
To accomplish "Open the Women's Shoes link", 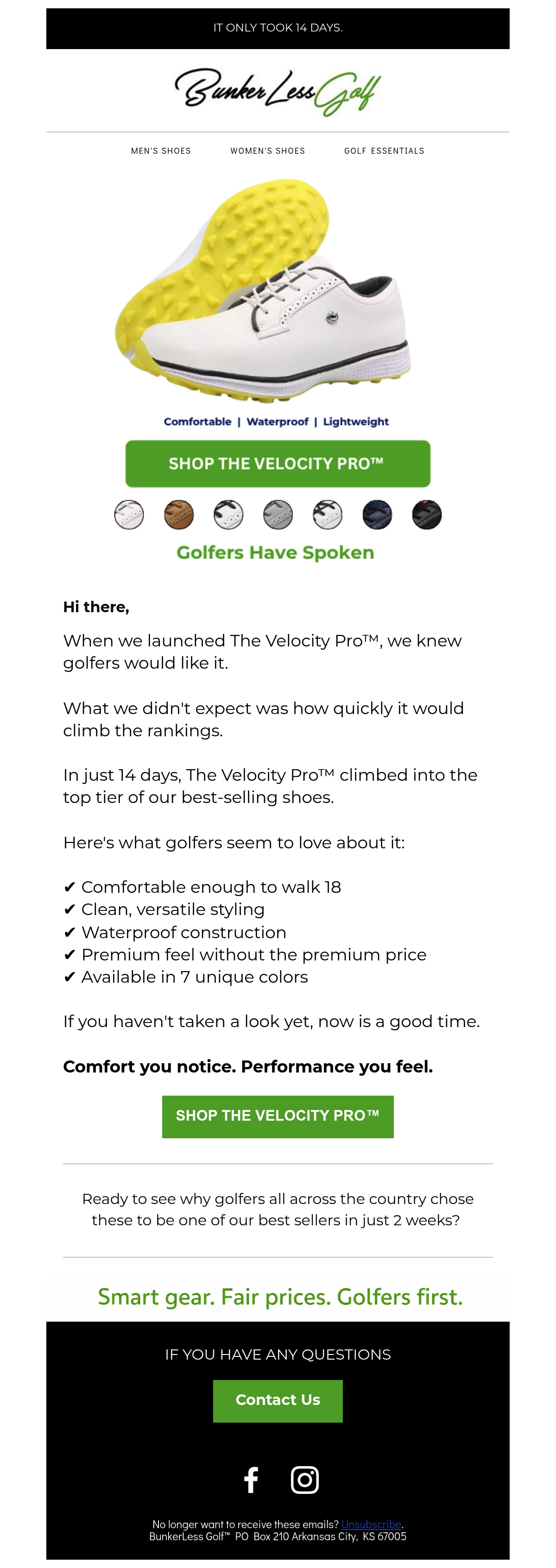I will coord(267,151).
